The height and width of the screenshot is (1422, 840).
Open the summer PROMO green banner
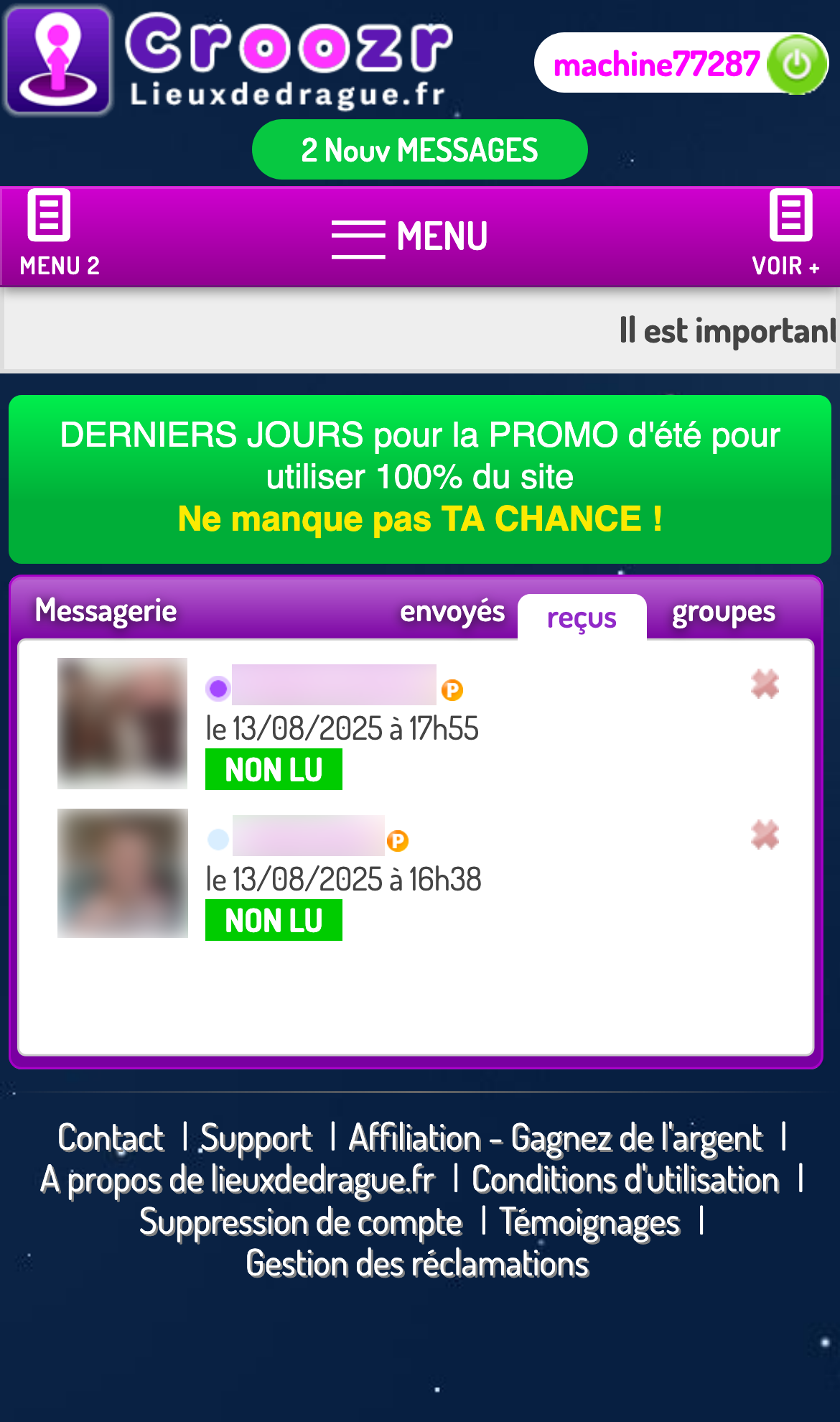coord(420,479)
